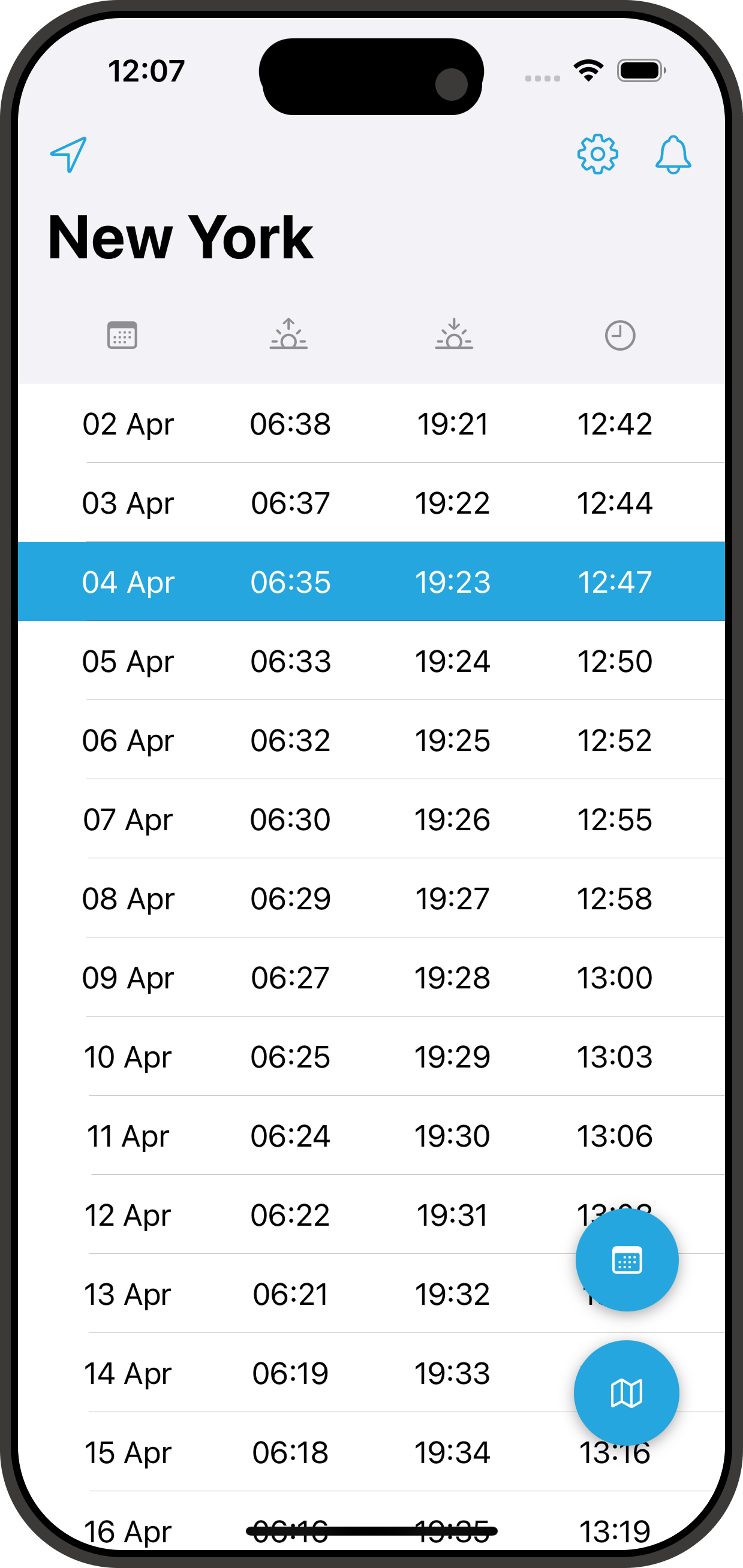Select the 02 Apr row

click(x=372, y=424)
